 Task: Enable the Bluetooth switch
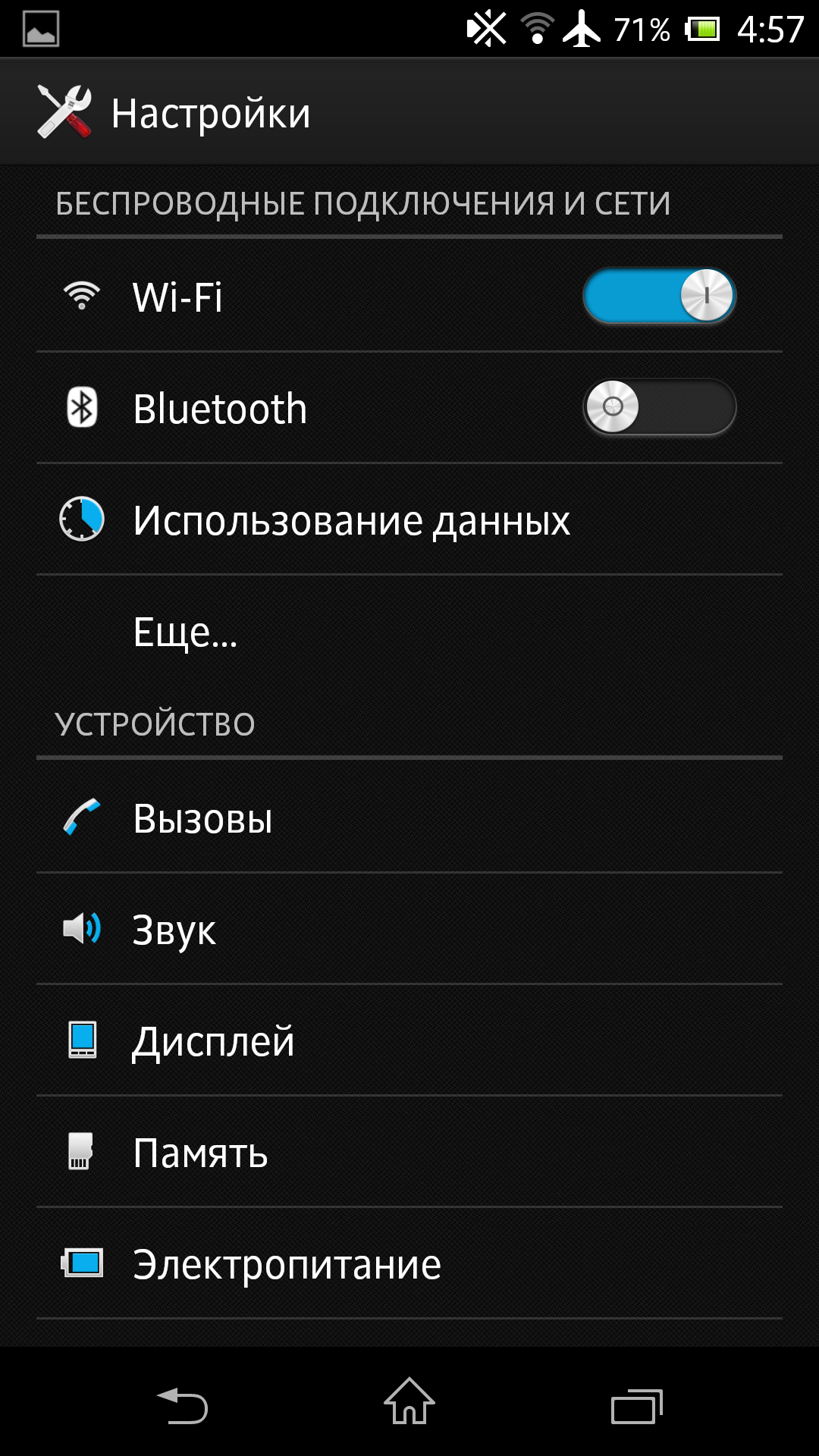pyautogui.click(x=659, y=407)
